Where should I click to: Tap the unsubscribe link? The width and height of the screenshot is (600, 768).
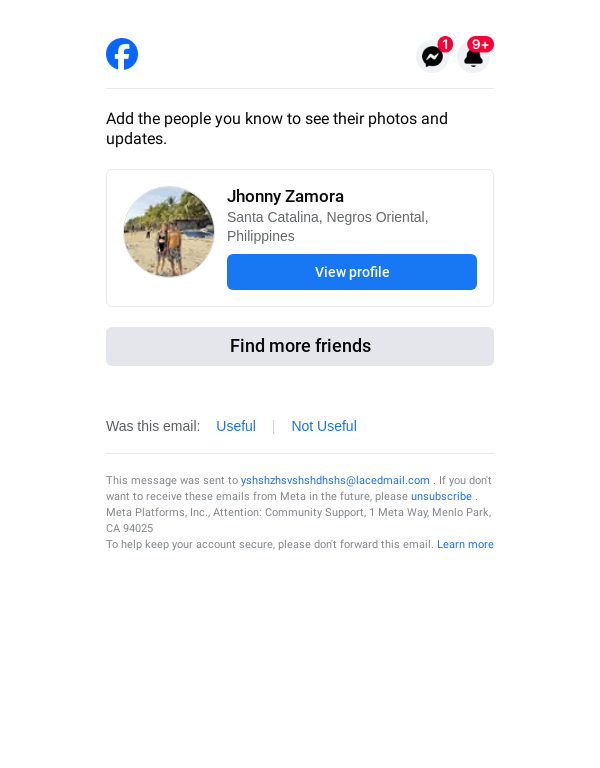pos(441,496)
